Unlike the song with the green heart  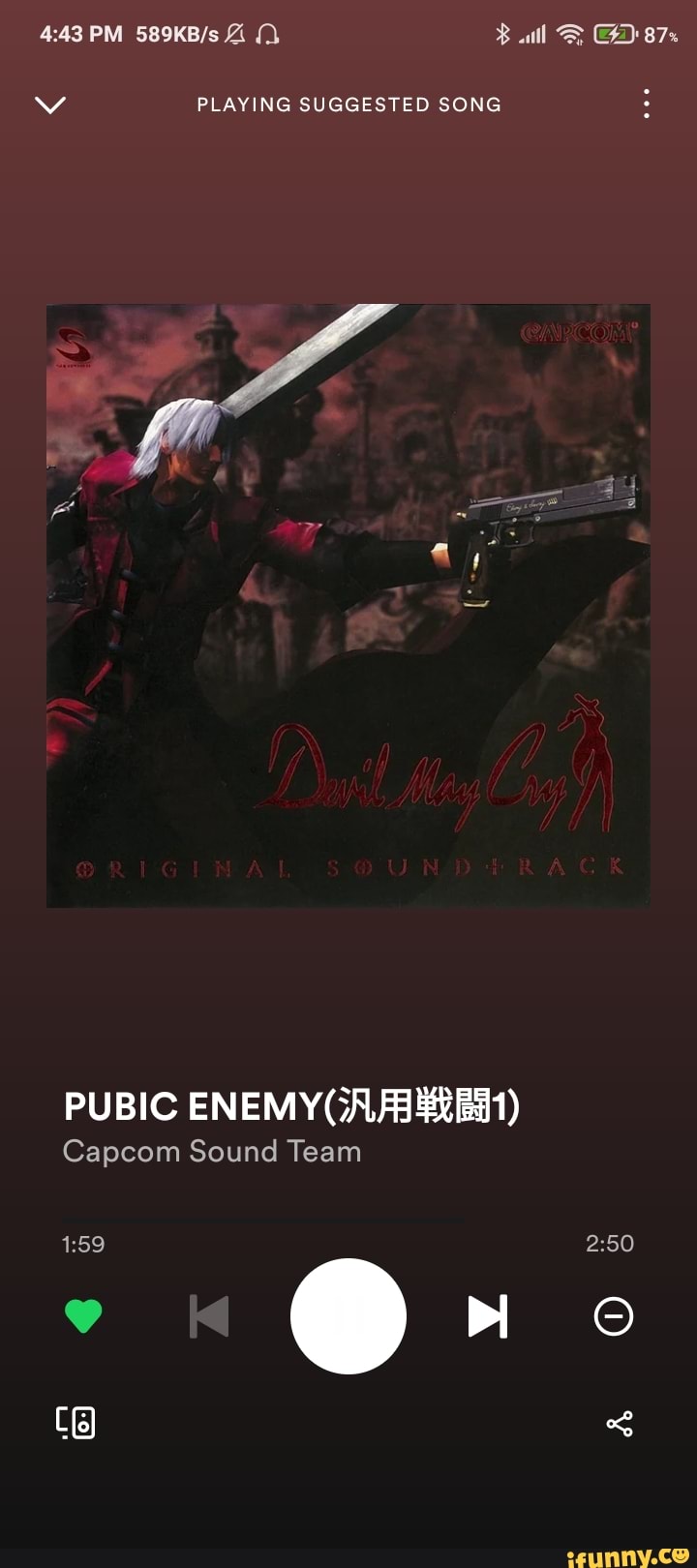pos(83,1316)
